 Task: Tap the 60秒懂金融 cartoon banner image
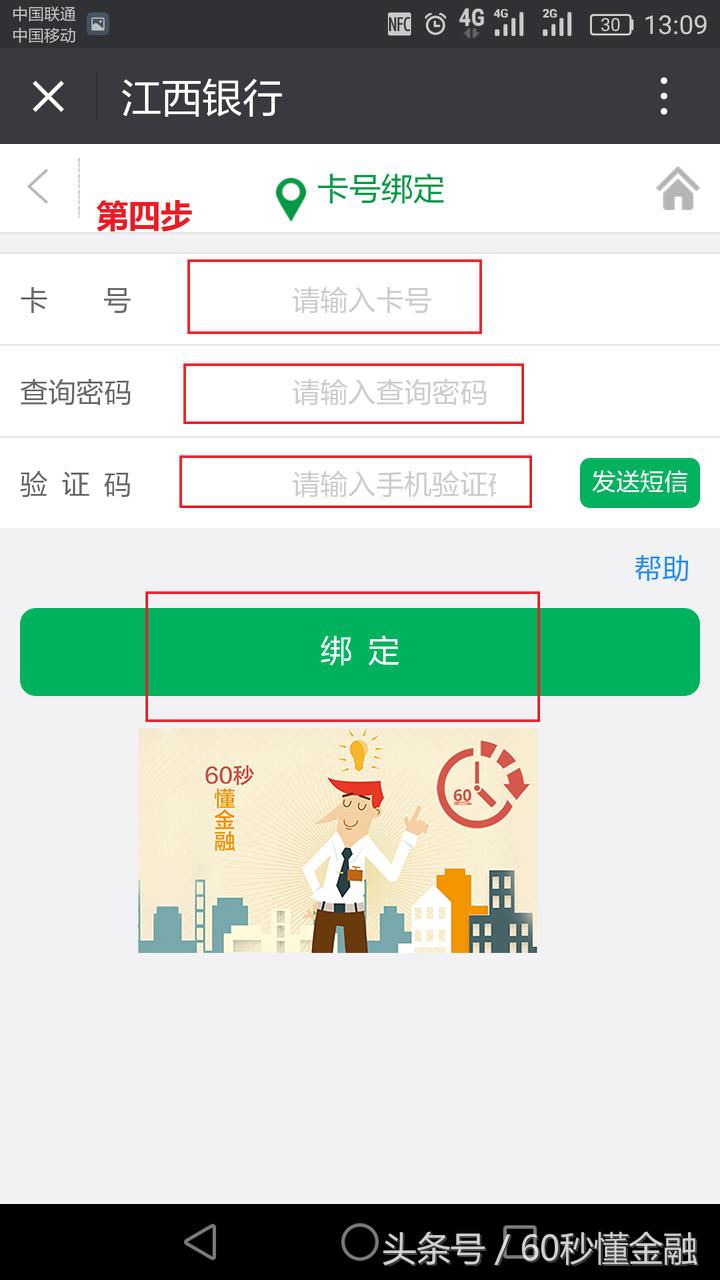(338, 840)
